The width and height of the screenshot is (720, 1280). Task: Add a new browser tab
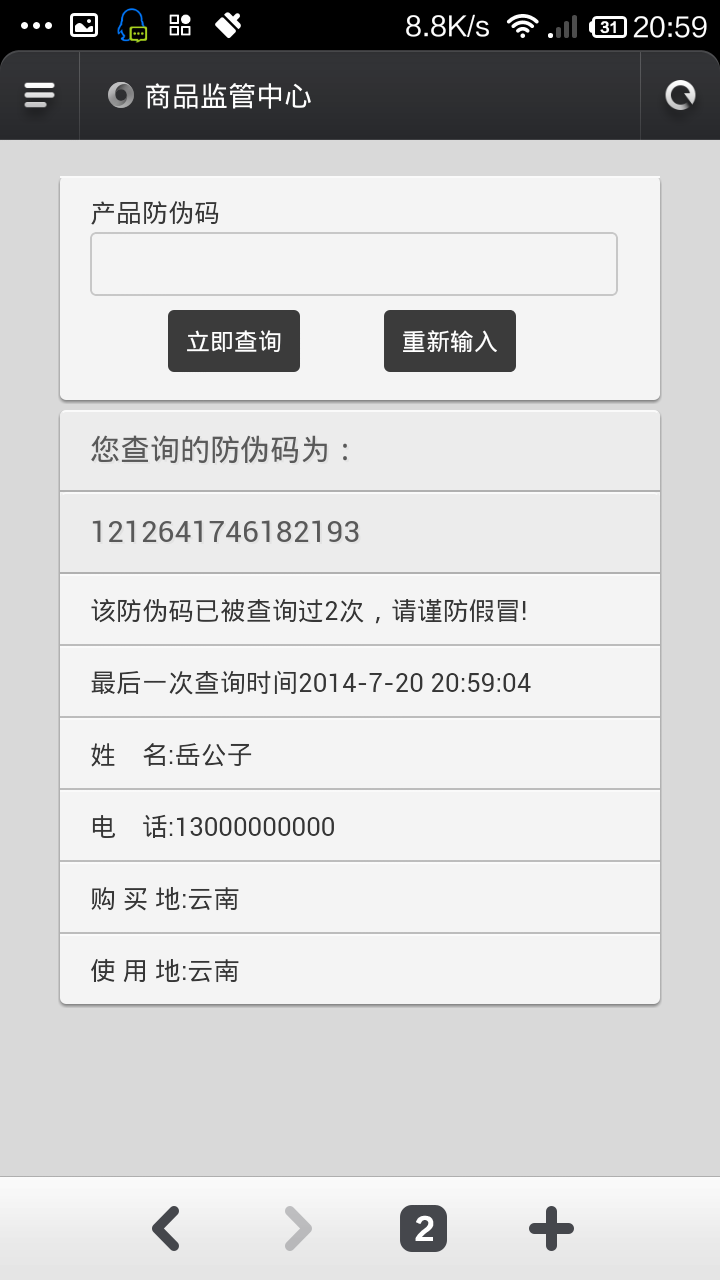pyautogui.click(x=551, y=1229)
